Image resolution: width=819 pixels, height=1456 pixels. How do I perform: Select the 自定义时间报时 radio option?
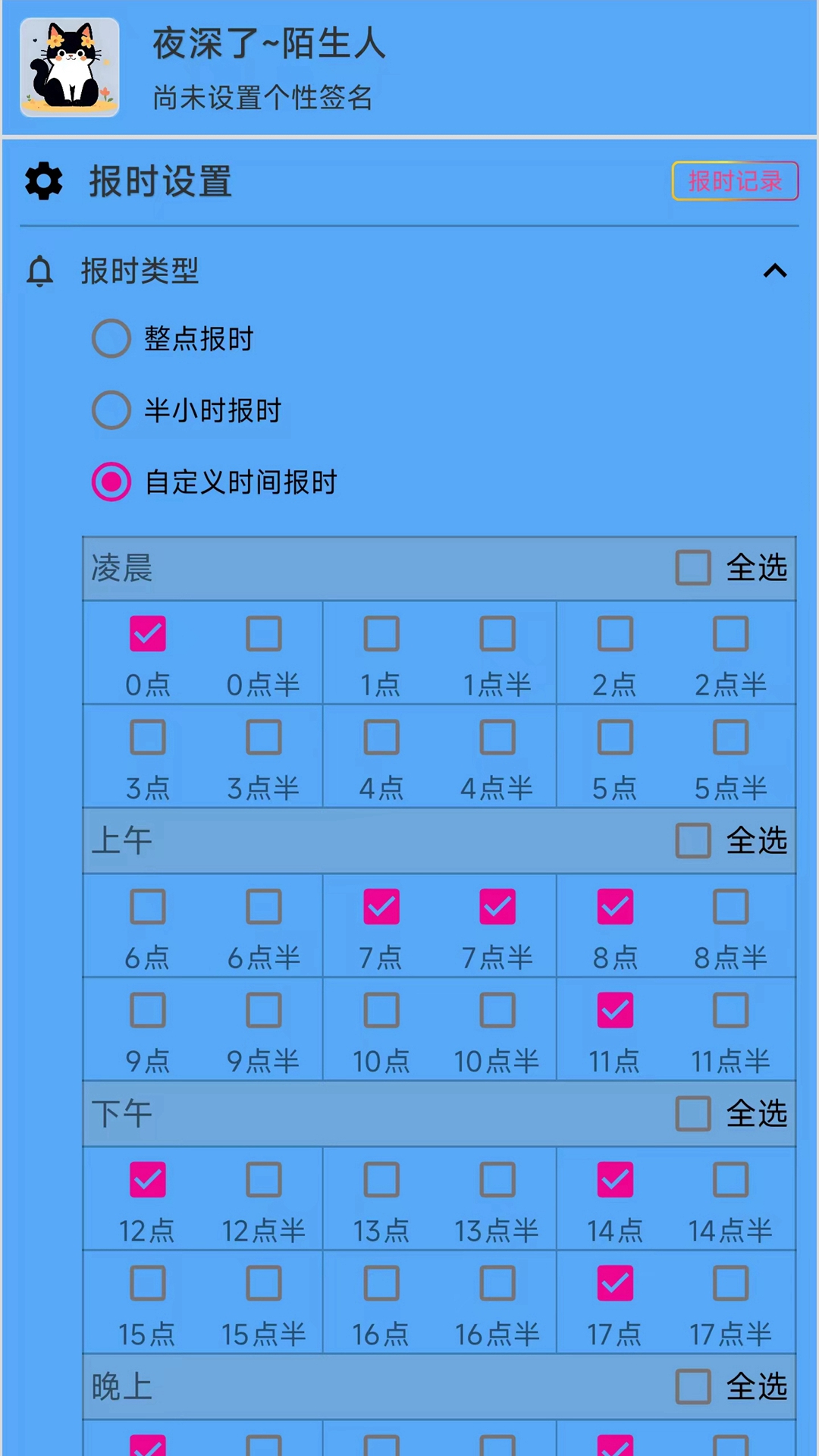pyautogui.click(x=111, y=482)
